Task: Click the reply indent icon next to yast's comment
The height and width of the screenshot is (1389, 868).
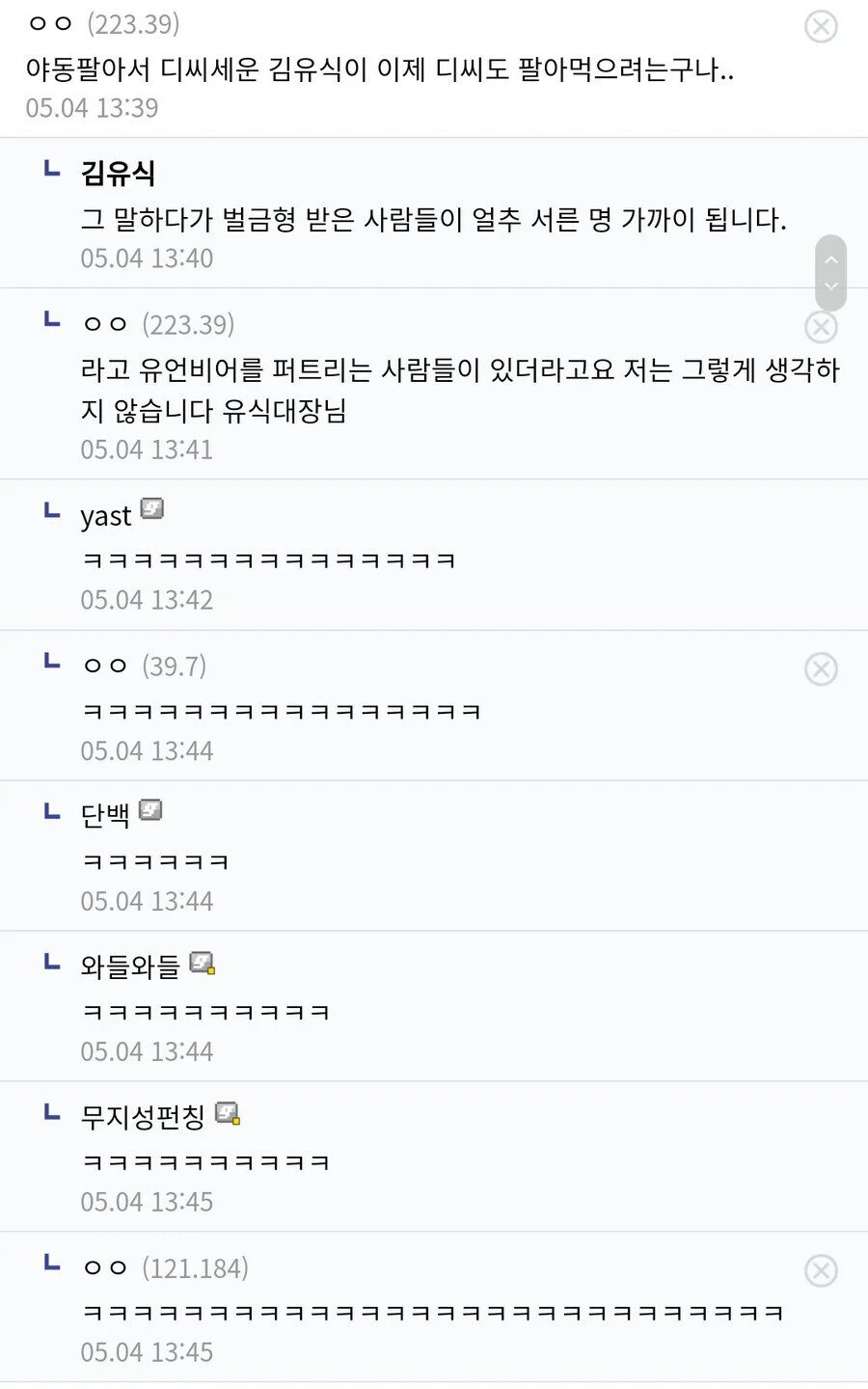Action: pos(50,511)
